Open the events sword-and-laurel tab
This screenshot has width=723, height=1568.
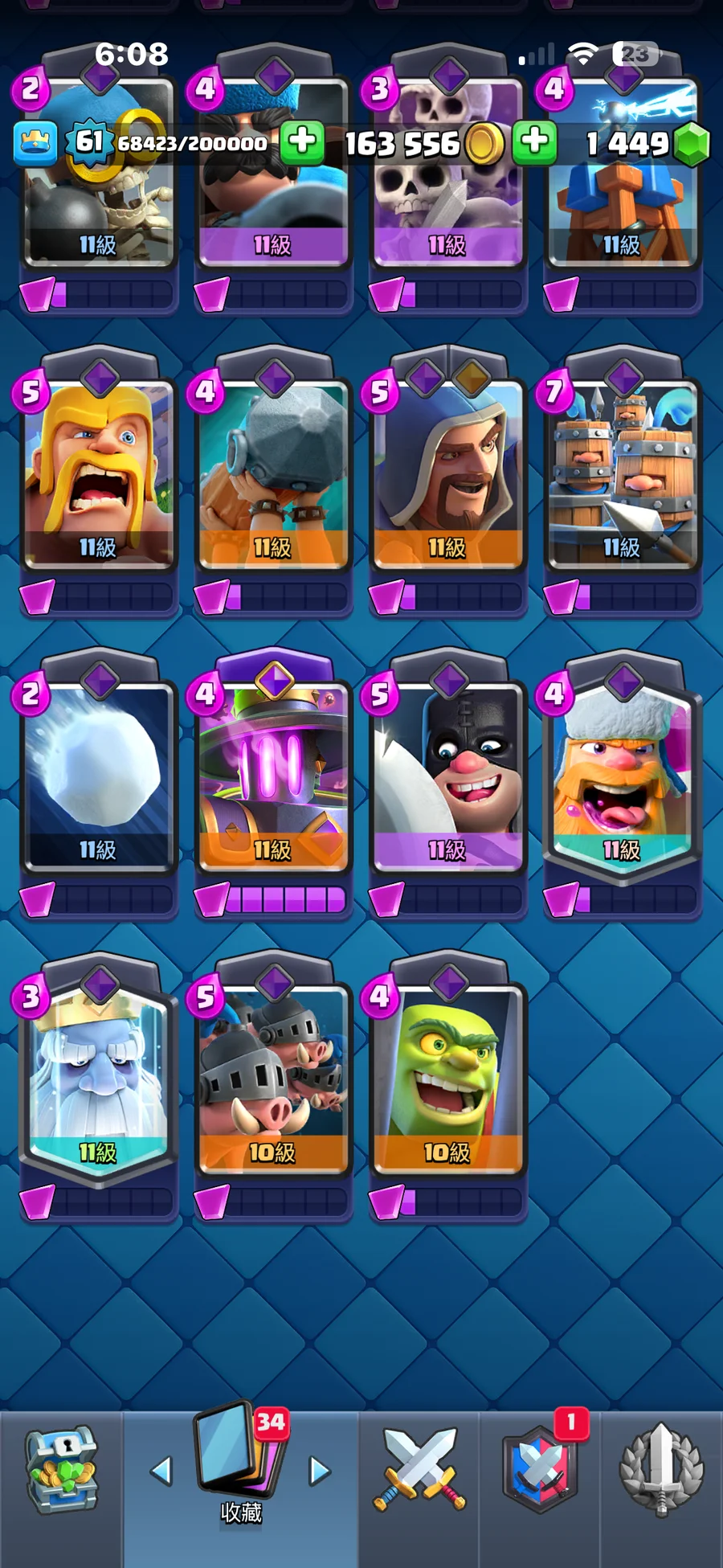pos(661,1470)
